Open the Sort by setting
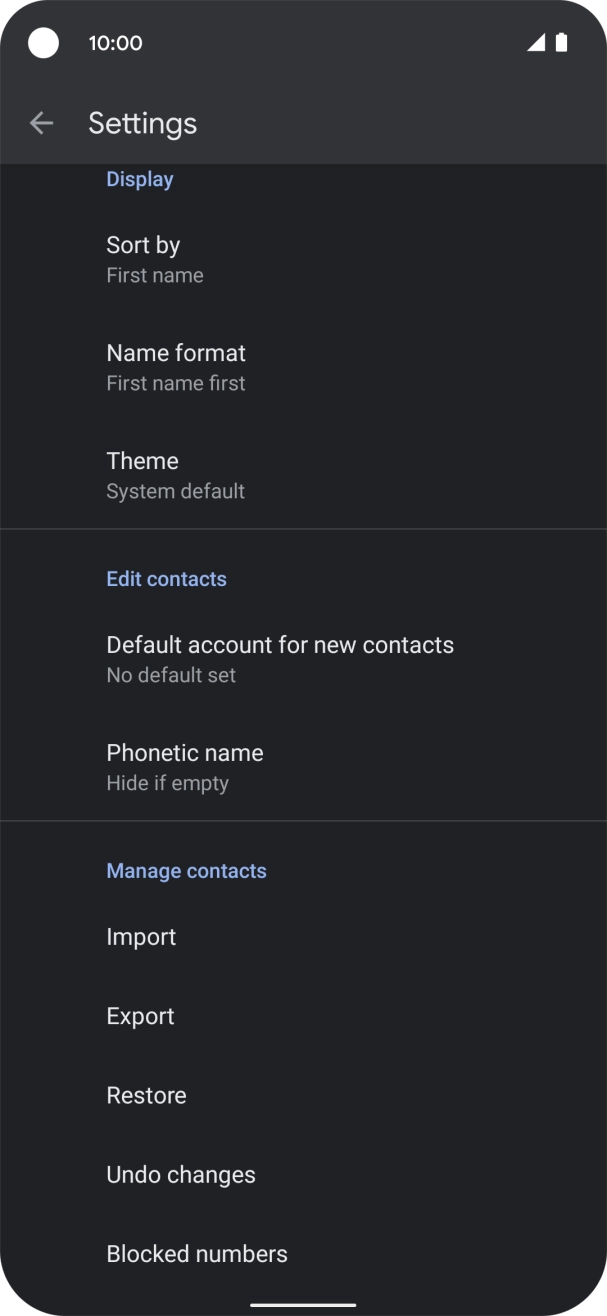The width and height of the screenshot is (607, 1316). [x=303, y=259]
